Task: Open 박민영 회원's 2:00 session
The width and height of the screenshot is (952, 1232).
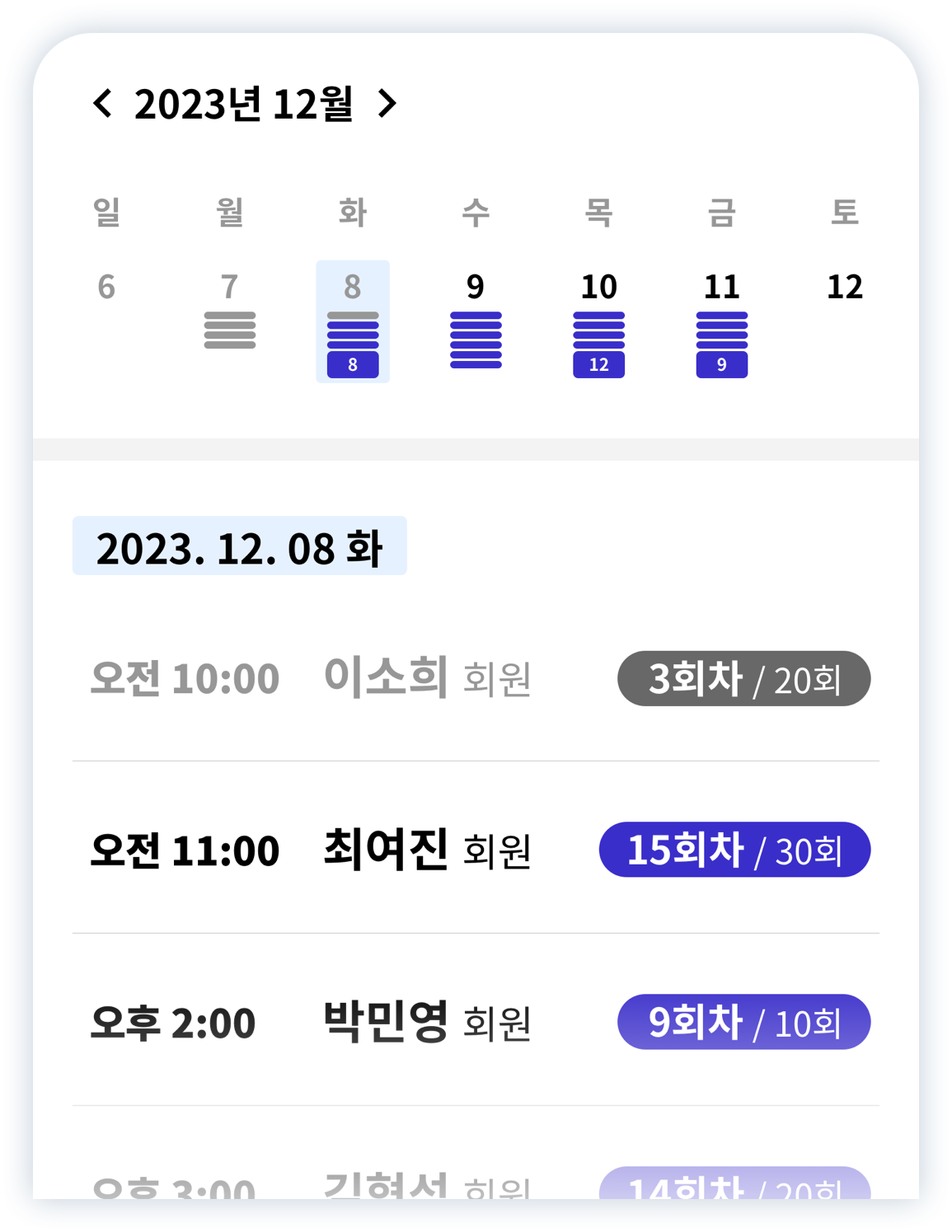Action: click(x=476, y=1023)
